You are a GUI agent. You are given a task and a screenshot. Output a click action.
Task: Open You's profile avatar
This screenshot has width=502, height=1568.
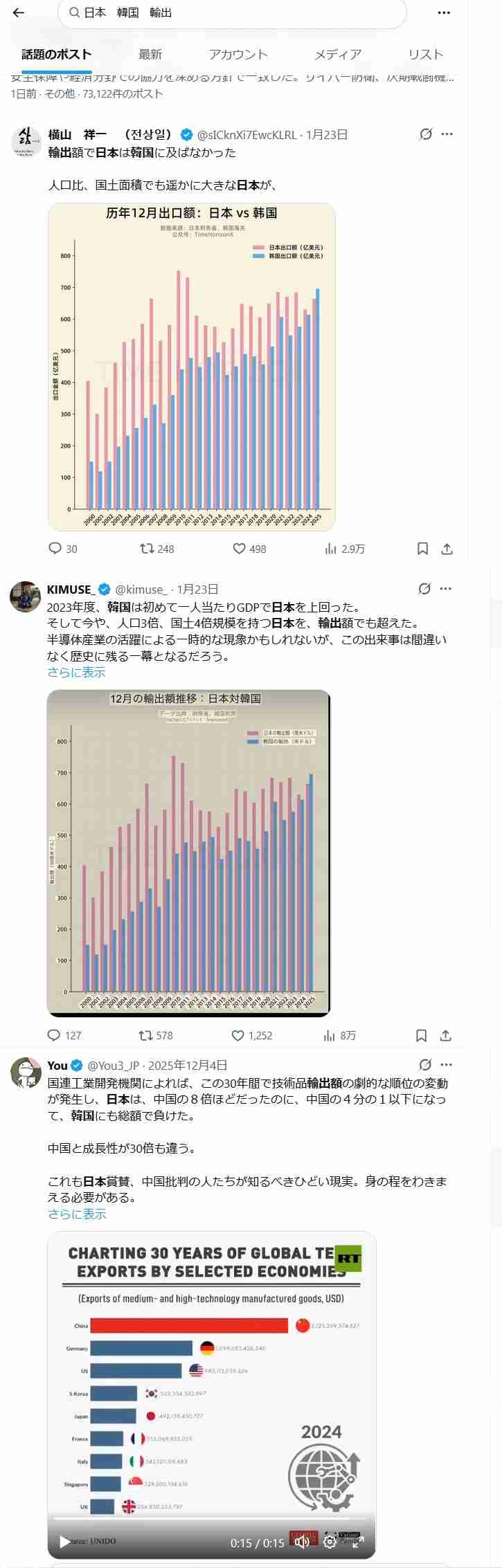click(26, 1073)
